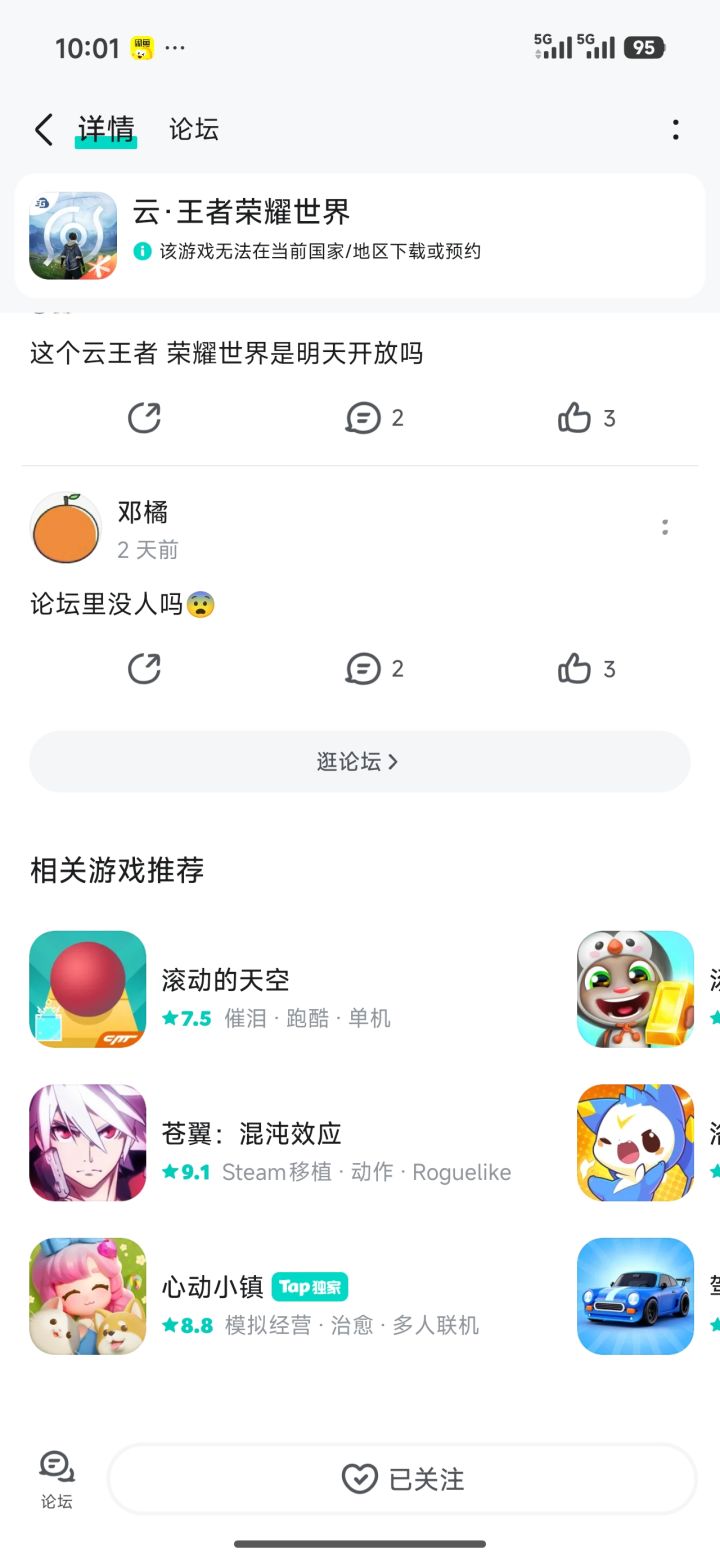Open the 论坛 icon in bottom bar

57,1480
